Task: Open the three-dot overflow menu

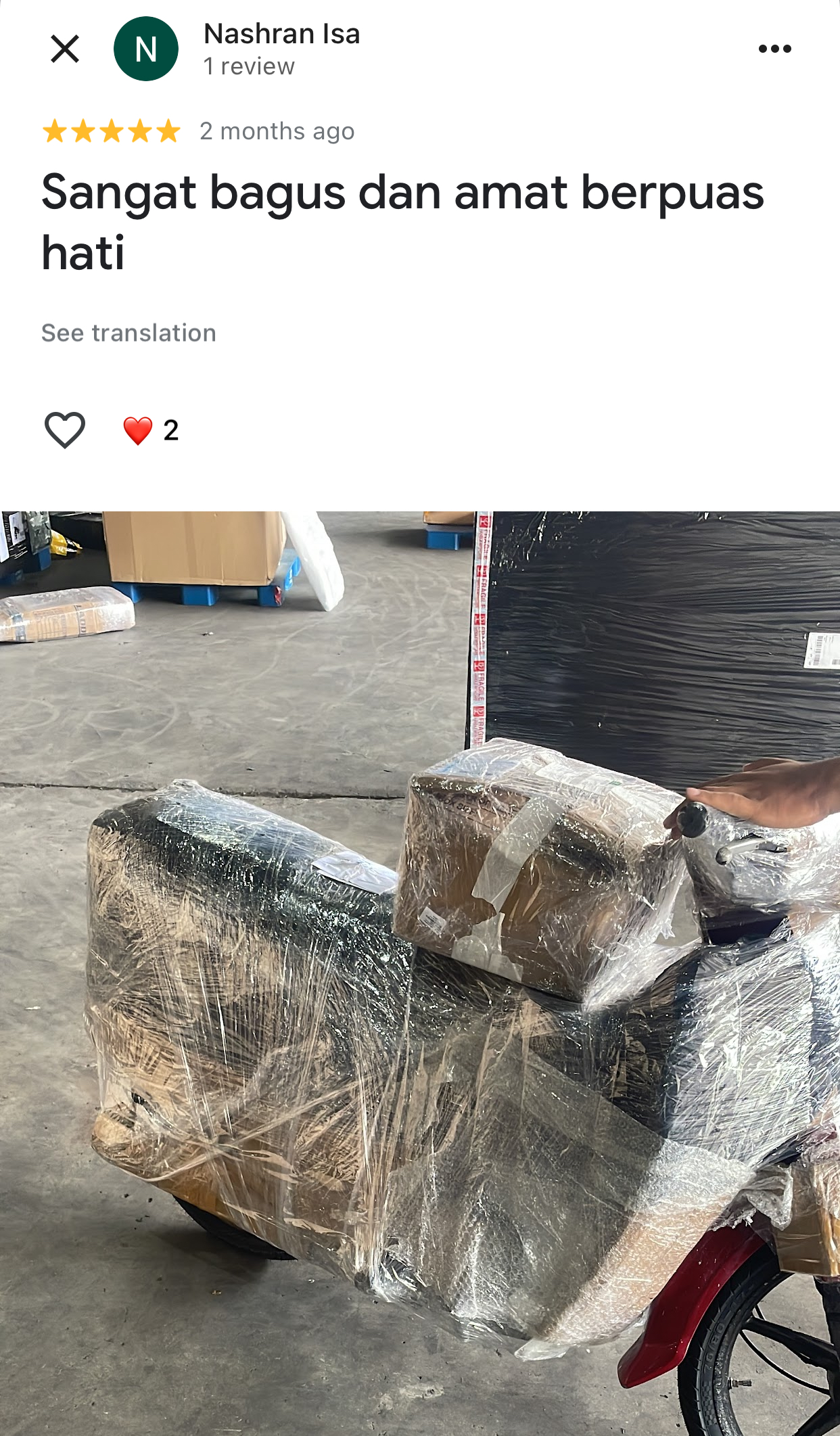Action: pyautogui.click(x=774, y=49)
